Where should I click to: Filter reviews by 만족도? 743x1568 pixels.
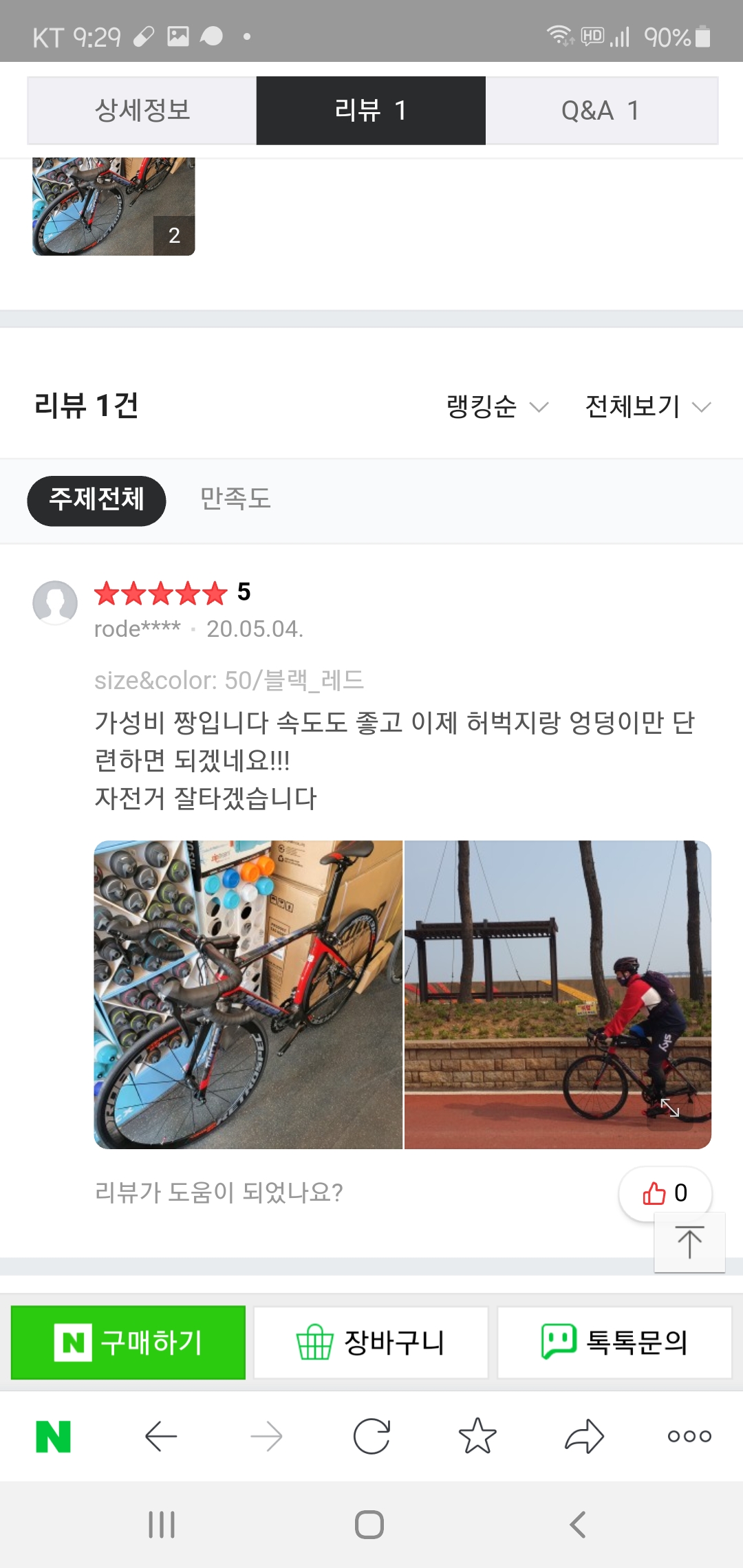(x=235, y=499)
